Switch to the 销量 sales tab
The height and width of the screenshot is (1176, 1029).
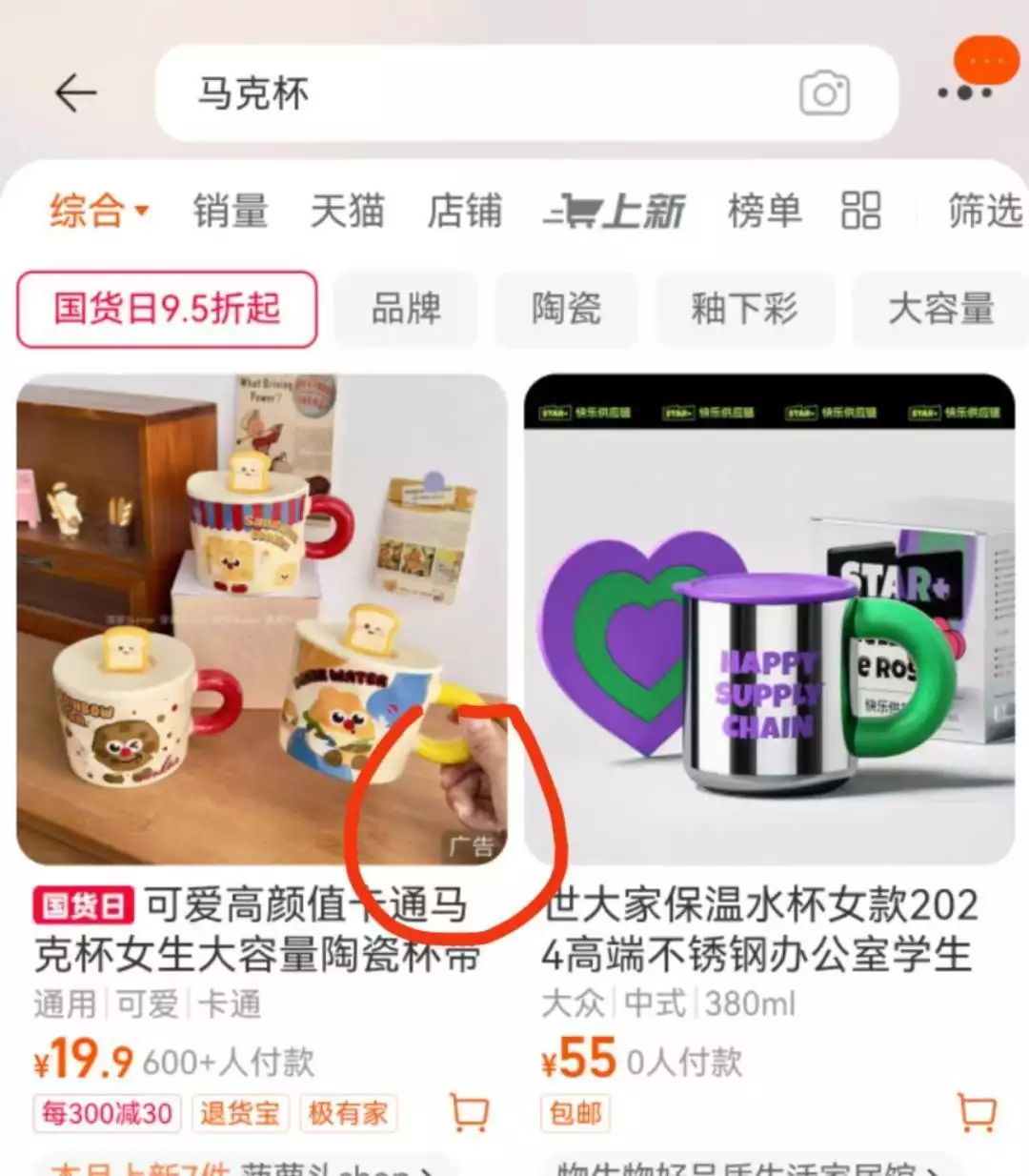tap(229, 212)
